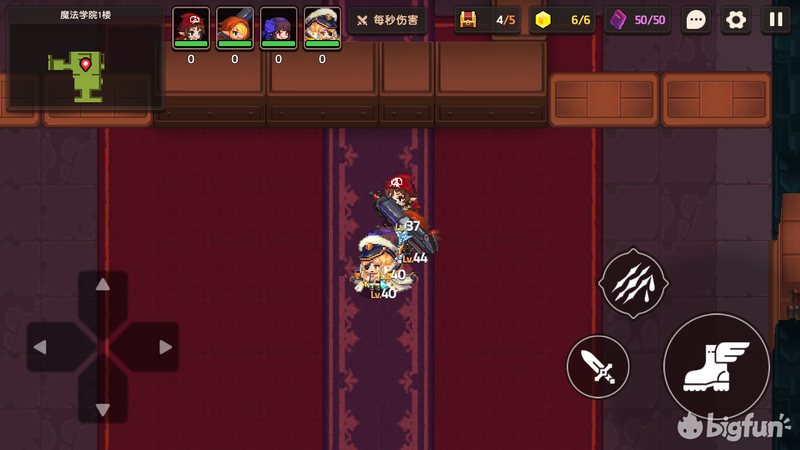This screenshot has width=800, height=450.
Task: Move down with the d-pad arrow
Action: pyautogui.click(x=102, y=409)
